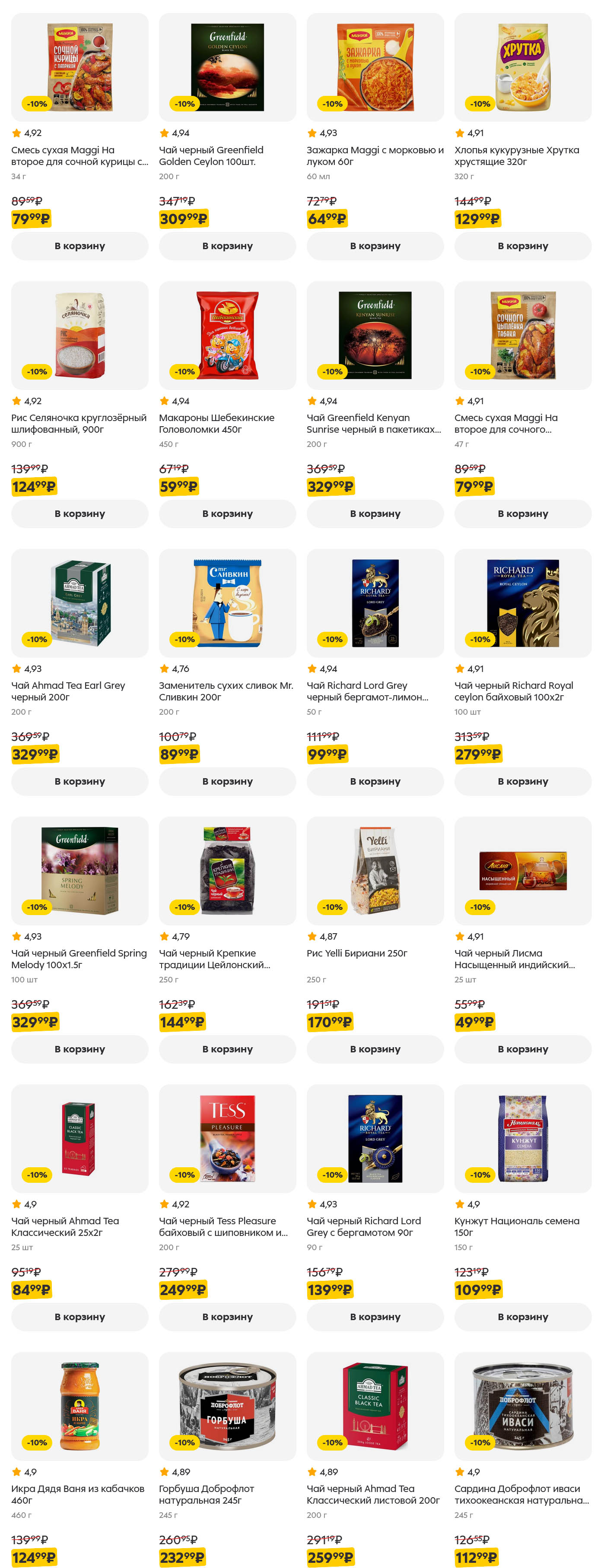Open Сардина Доброфлот иваси product

point(522,1406)
